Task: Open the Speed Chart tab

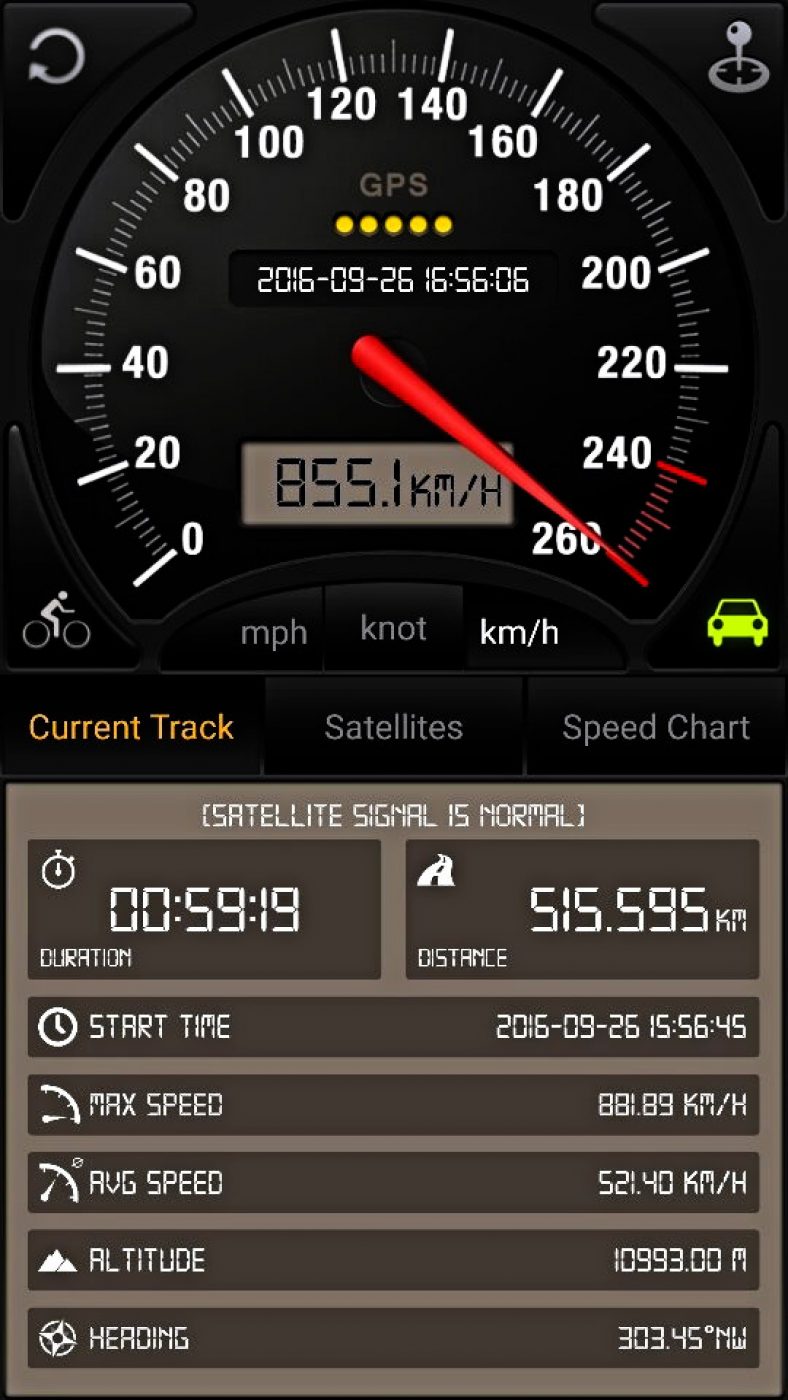Action: [x=656, y=727]
